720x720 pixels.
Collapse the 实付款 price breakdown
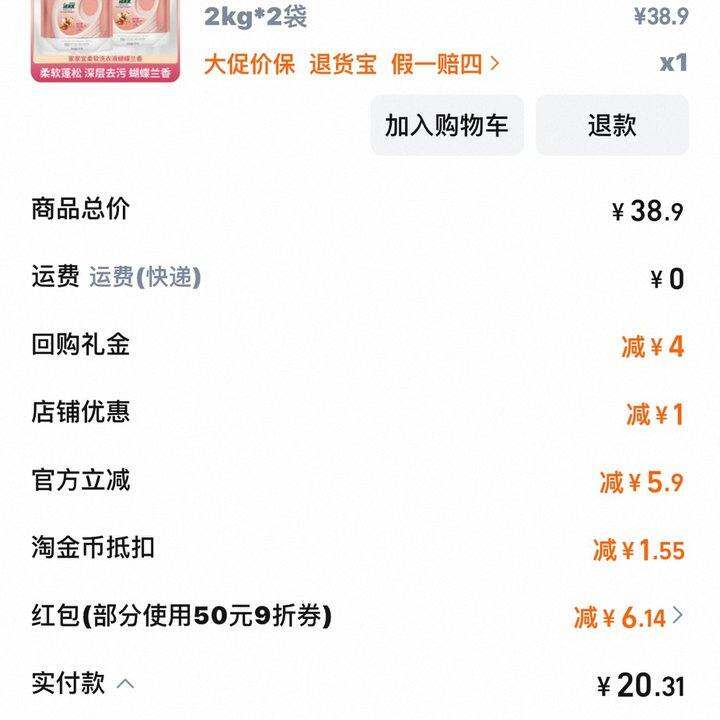(x=126, y=684)
